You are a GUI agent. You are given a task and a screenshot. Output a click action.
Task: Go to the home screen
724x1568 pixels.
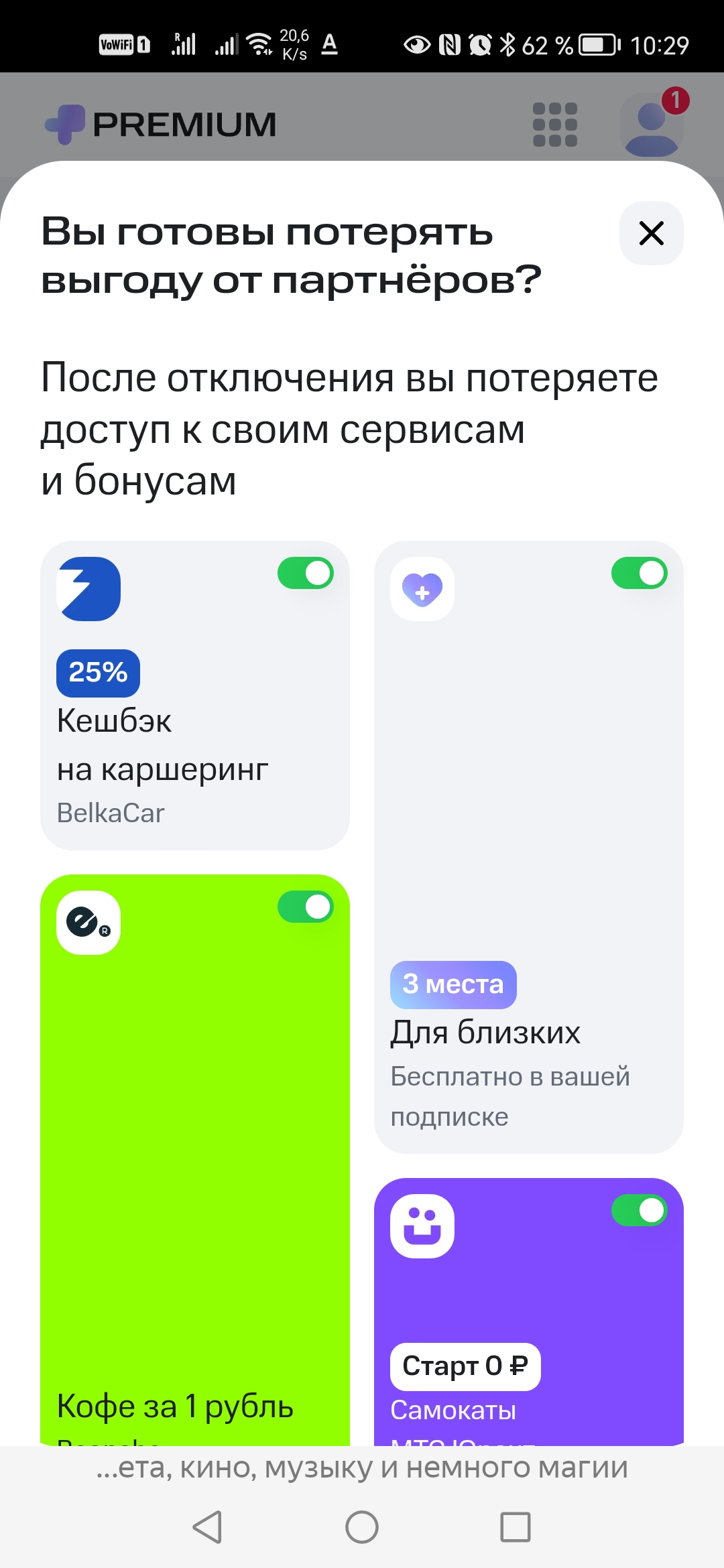(x=362, y=1527)
